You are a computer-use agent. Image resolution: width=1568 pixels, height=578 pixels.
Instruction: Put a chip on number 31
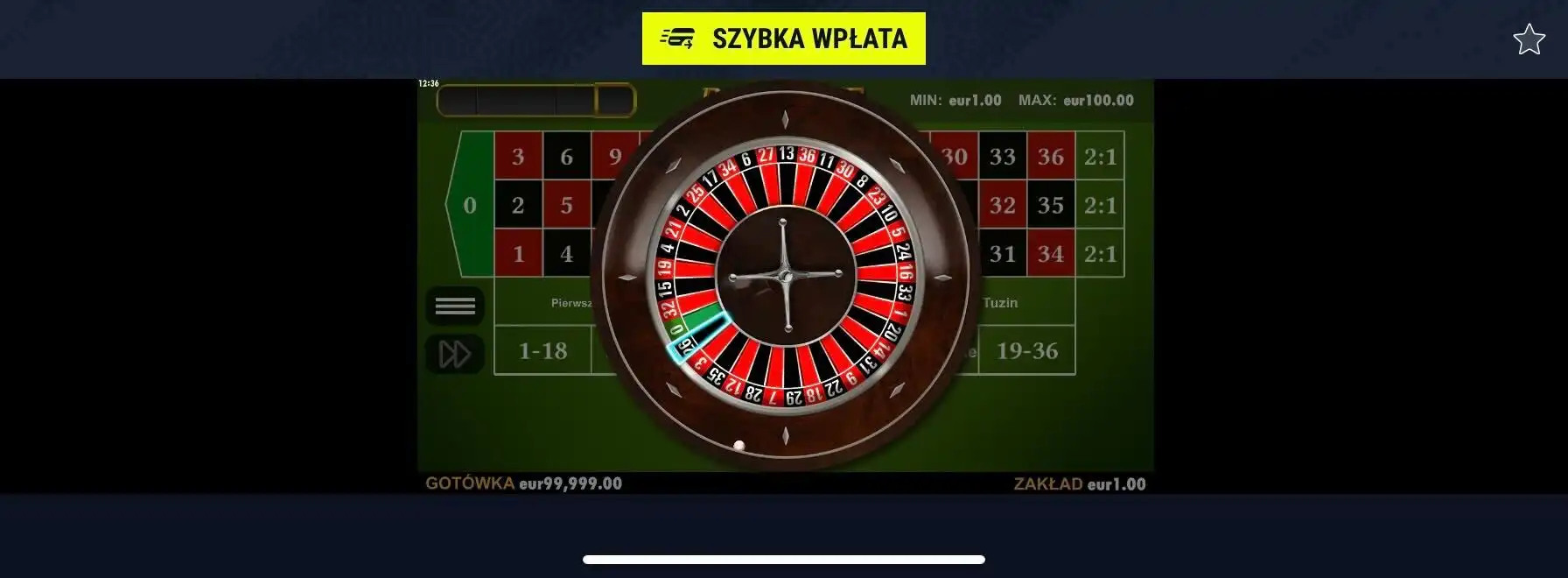point(1002,254)
